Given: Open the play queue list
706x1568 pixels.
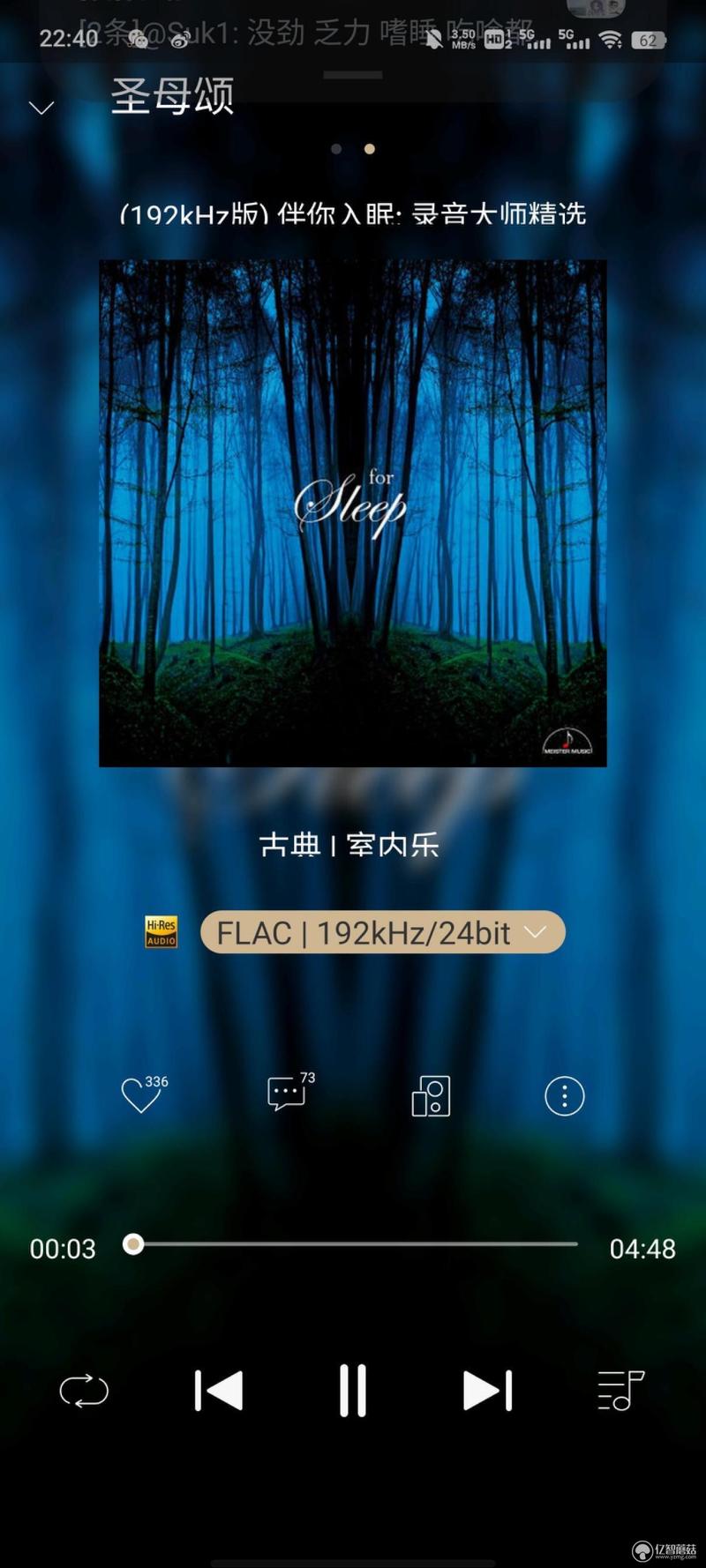Looking at the screenshot, I should click(620, 1391).
